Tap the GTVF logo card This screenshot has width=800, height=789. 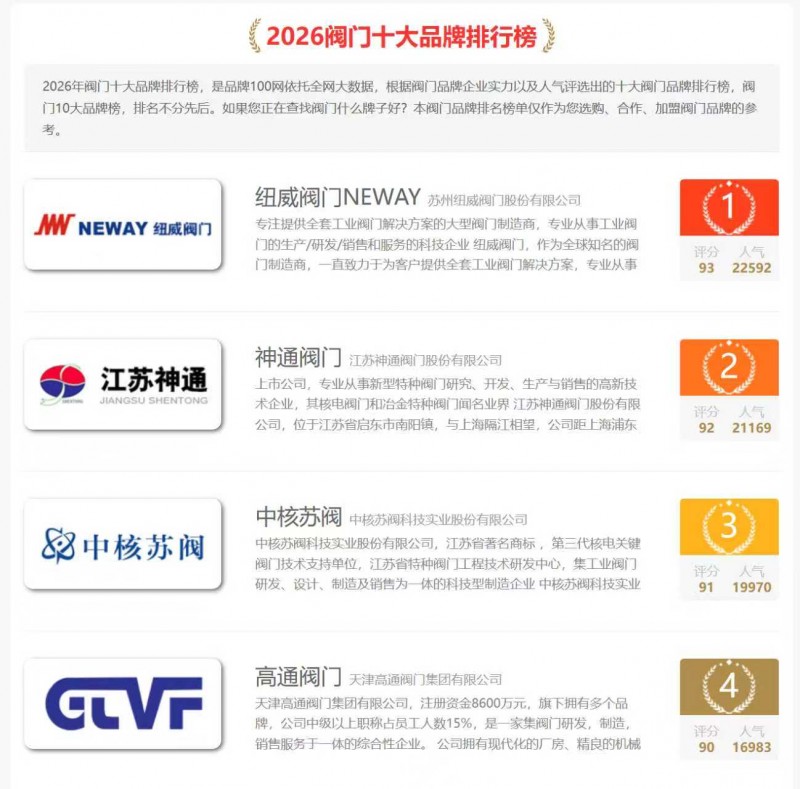click(x=123, y=704)
